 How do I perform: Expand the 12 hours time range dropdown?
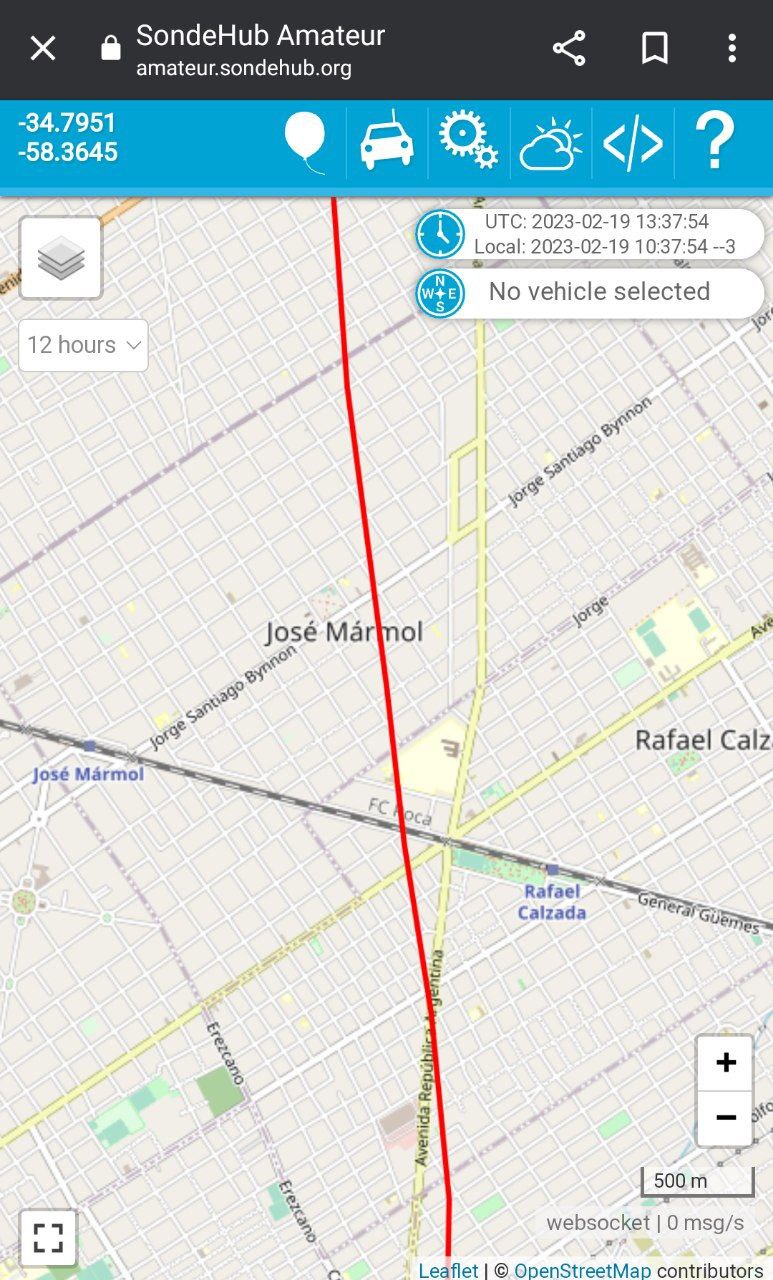(x=84, y=345)
